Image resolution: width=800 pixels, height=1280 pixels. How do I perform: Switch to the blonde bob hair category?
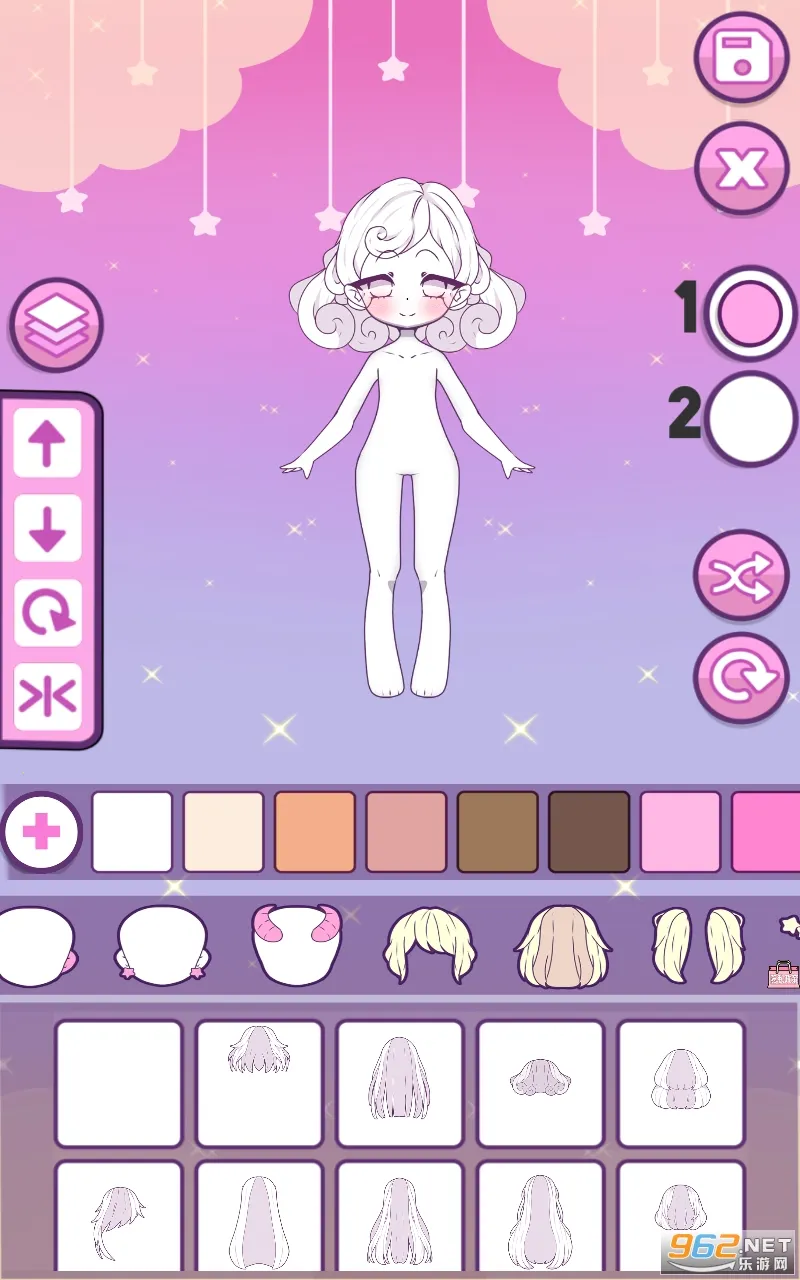click(x=432, y=943)
